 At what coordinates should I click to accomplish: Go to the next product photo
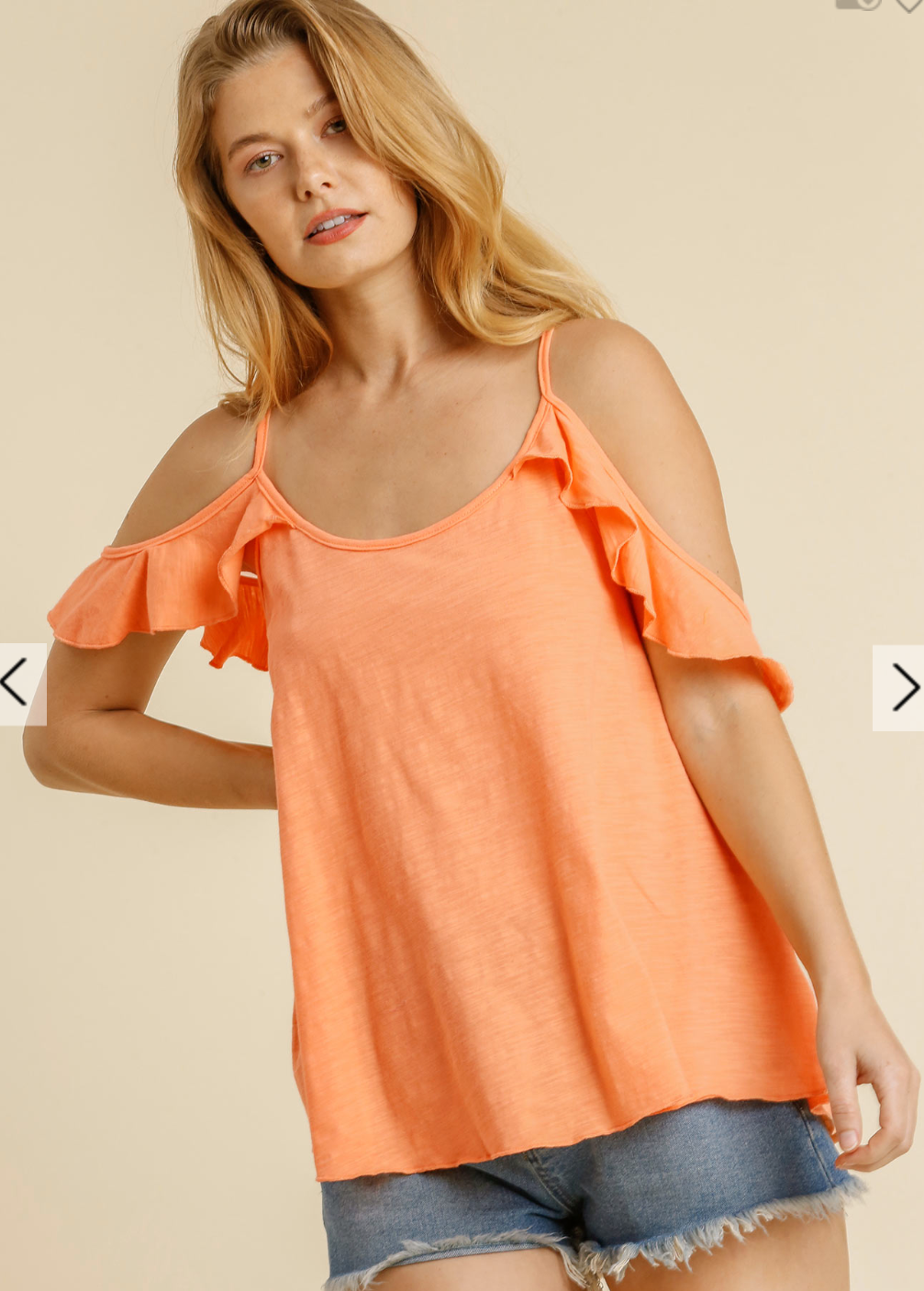pos(901,687)
